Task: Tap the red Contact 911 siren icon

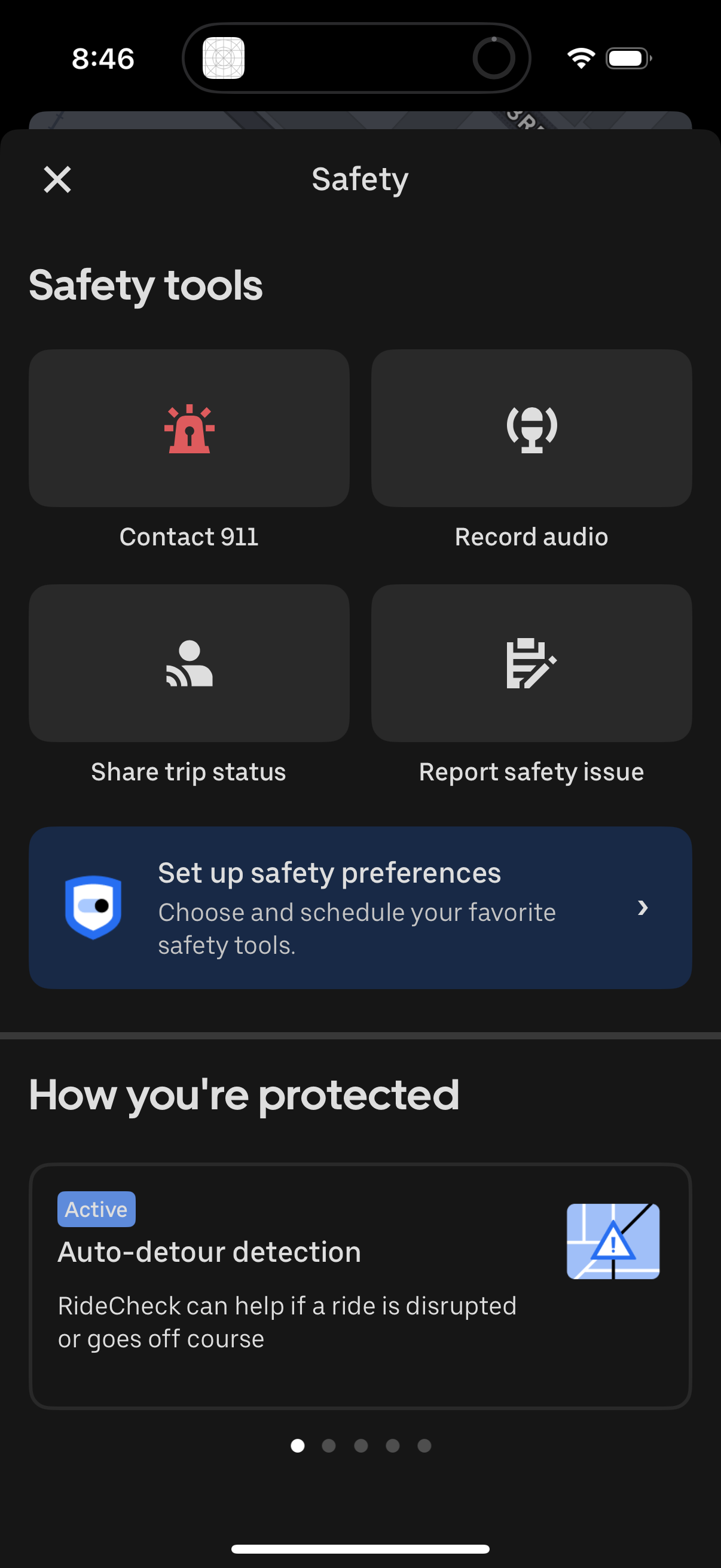Action: 188,428
